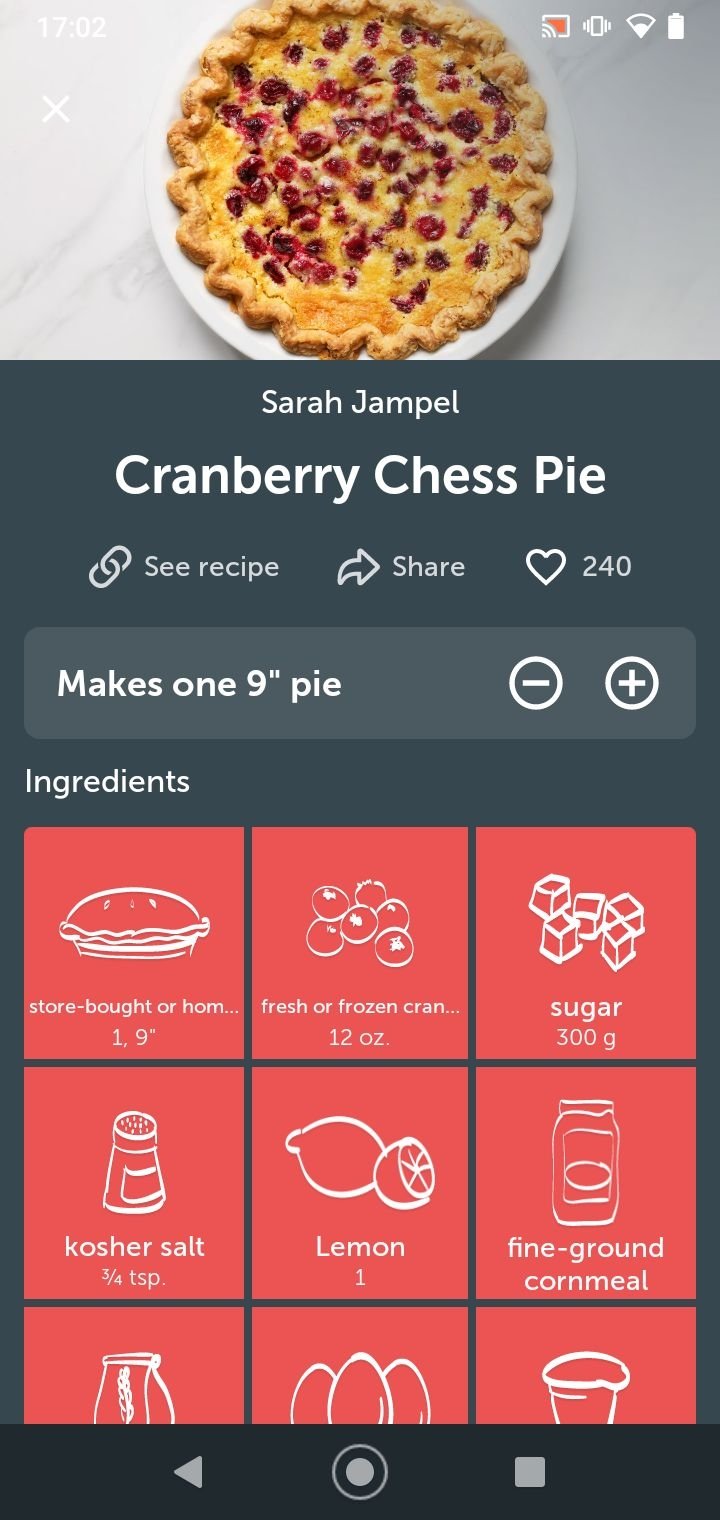Go back using the system back button

188,1472
